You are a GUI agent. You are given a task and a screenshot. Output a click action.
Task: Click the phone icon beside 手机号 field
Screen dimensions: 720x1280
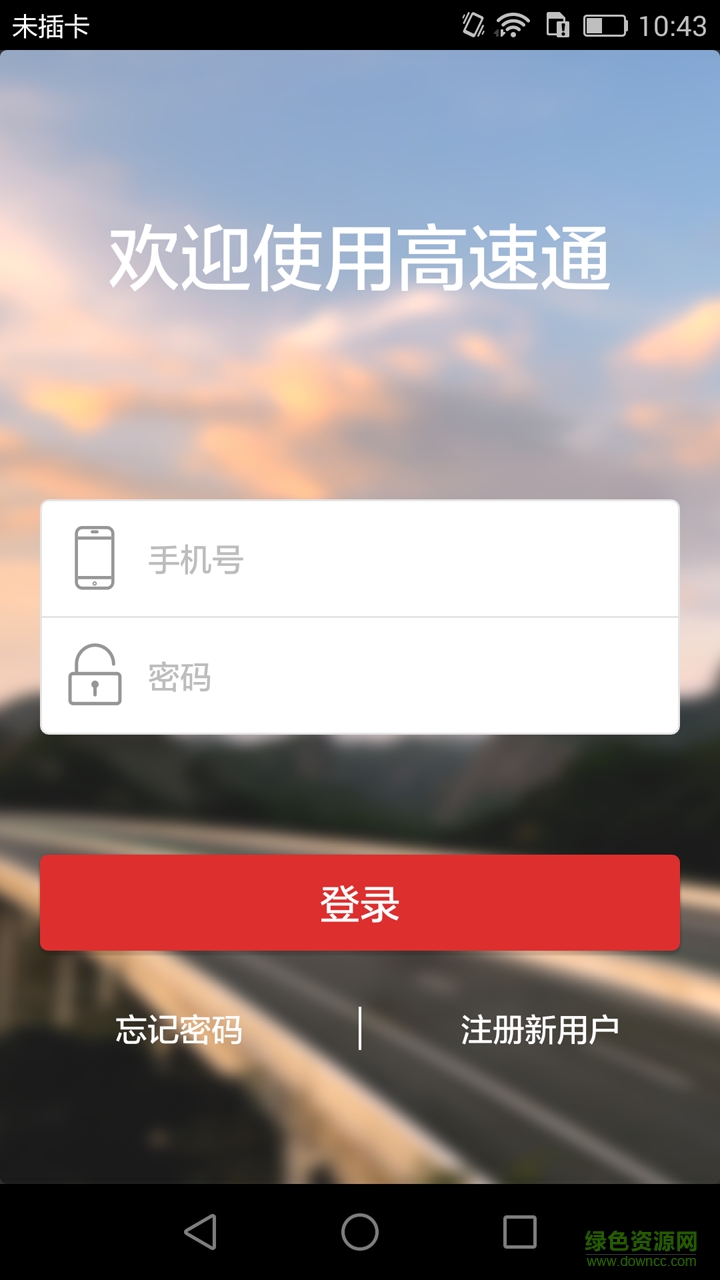(x=93, y=557)
